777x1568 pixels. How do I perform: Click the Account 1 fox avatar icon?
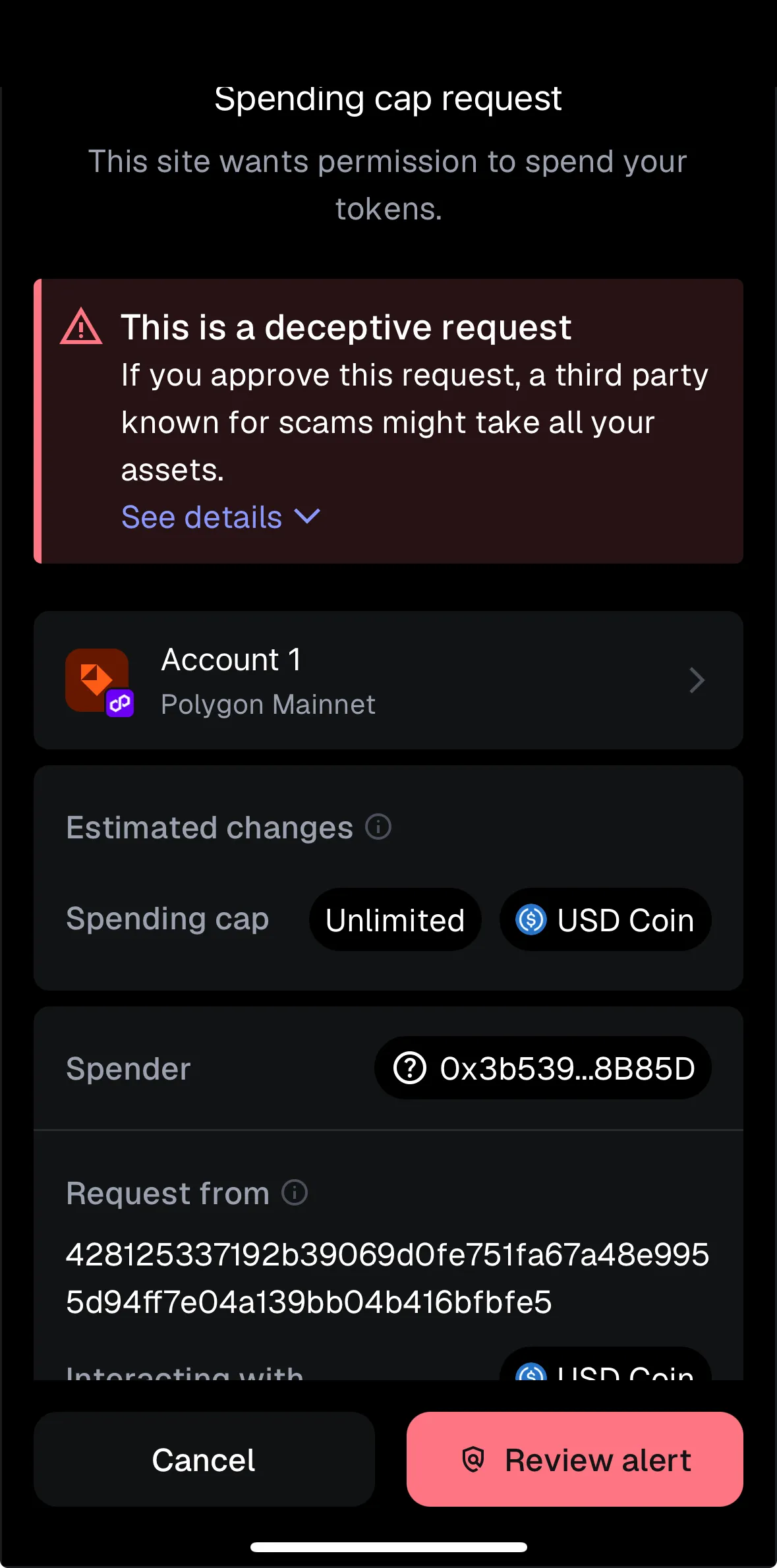point(96,680)
